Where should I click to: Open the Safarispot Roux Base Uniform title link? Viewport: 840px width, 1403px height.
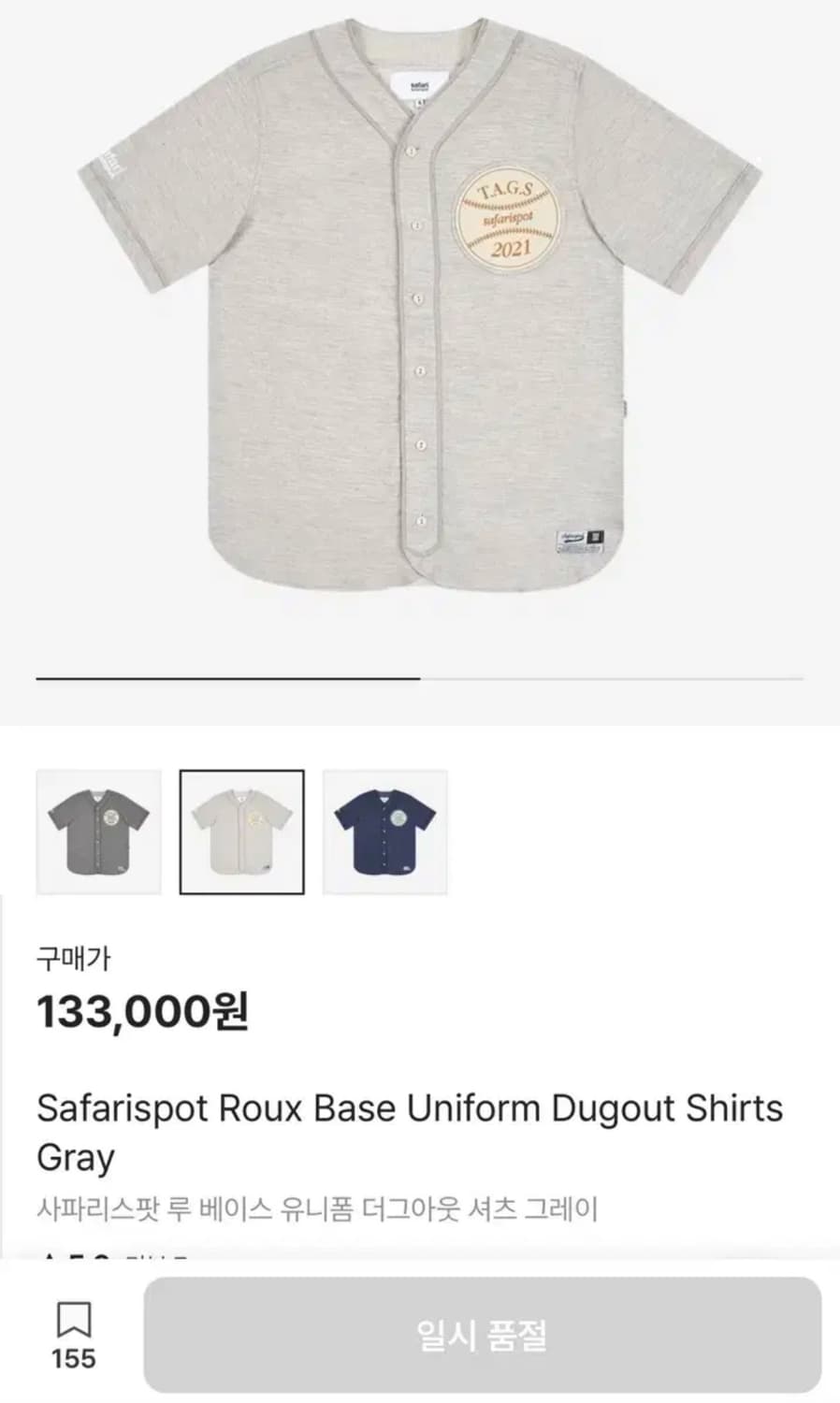(411, 1108)
